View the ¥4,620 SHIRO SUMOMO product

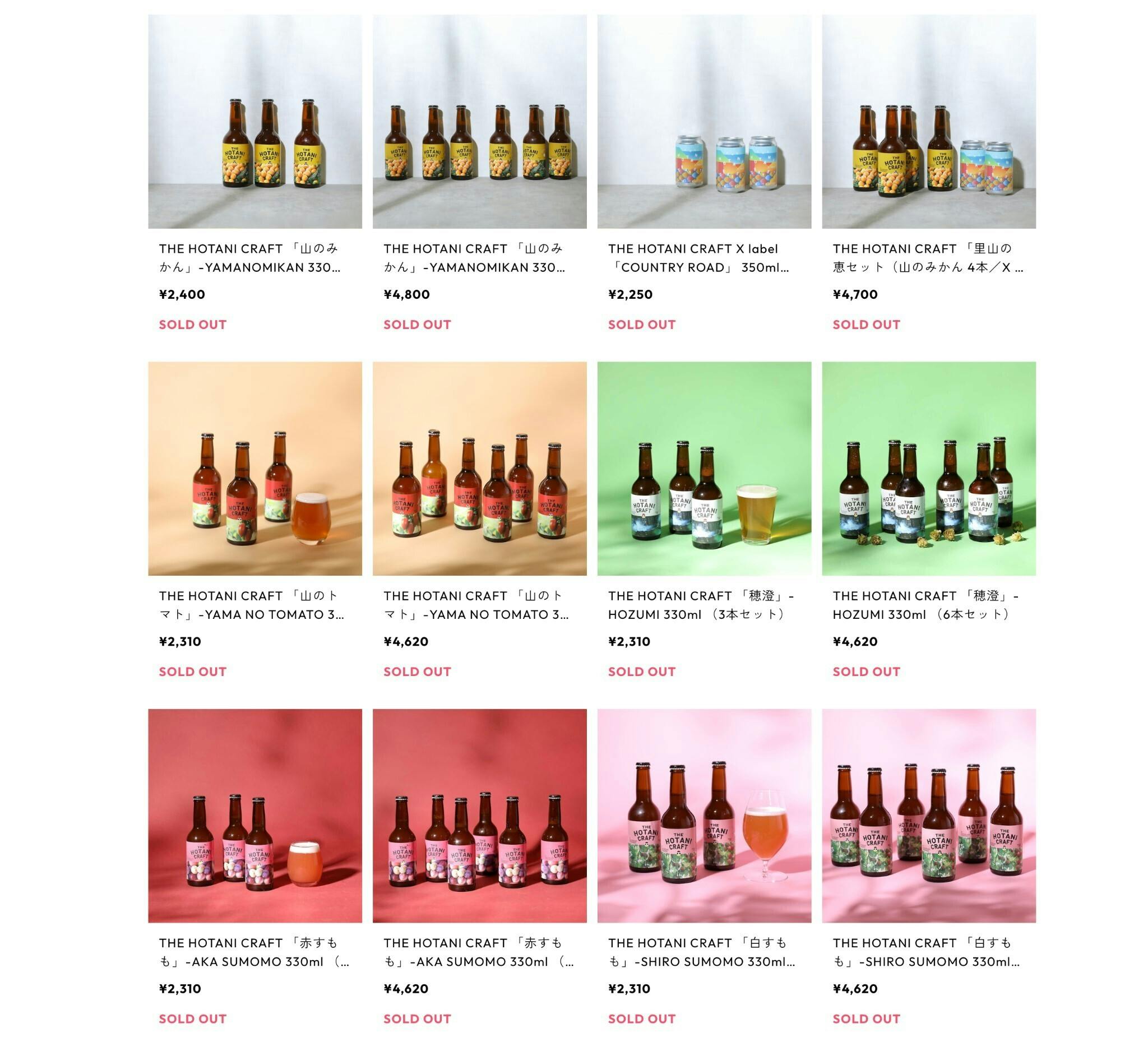click(x=929, y=816)
